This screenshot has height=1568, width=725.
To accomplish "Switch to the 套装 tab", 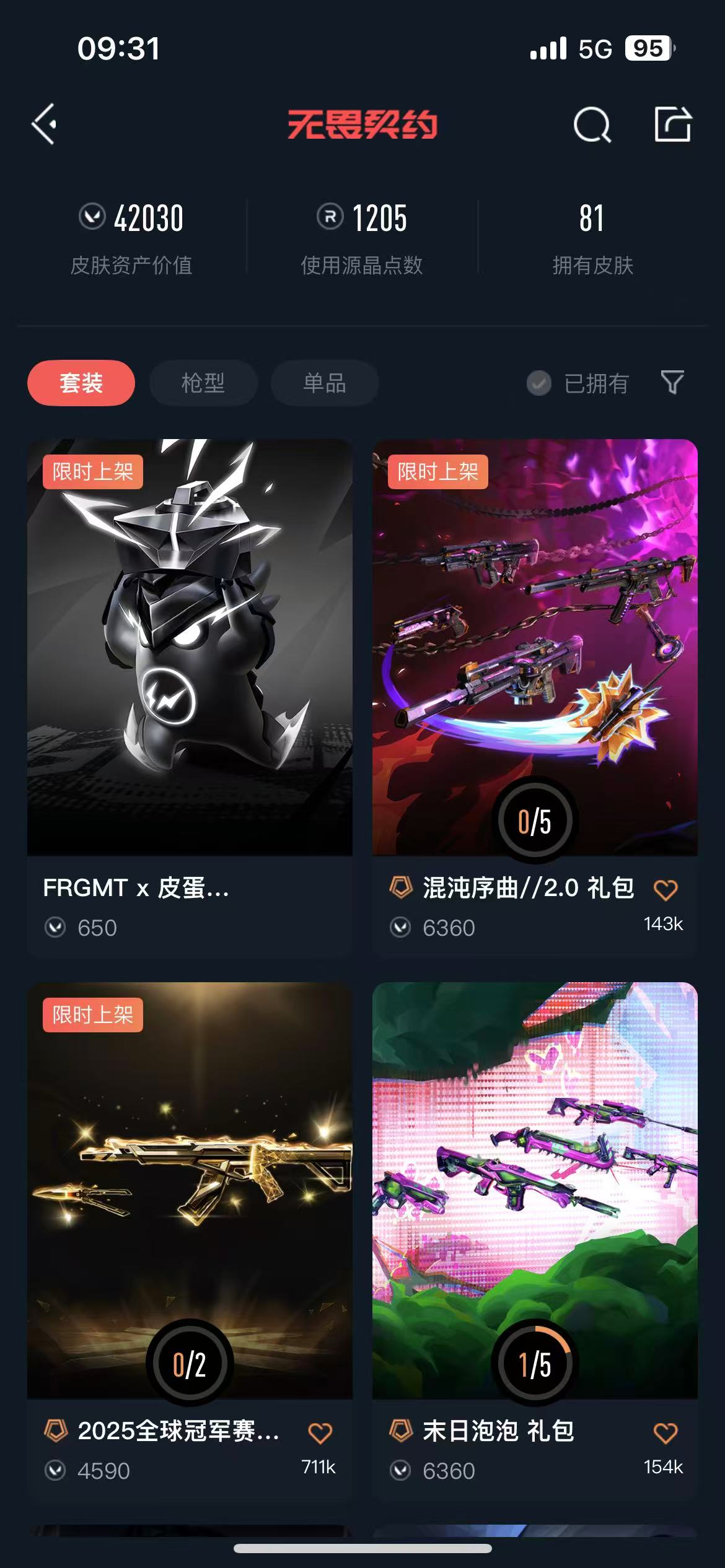I will [81, 383].
